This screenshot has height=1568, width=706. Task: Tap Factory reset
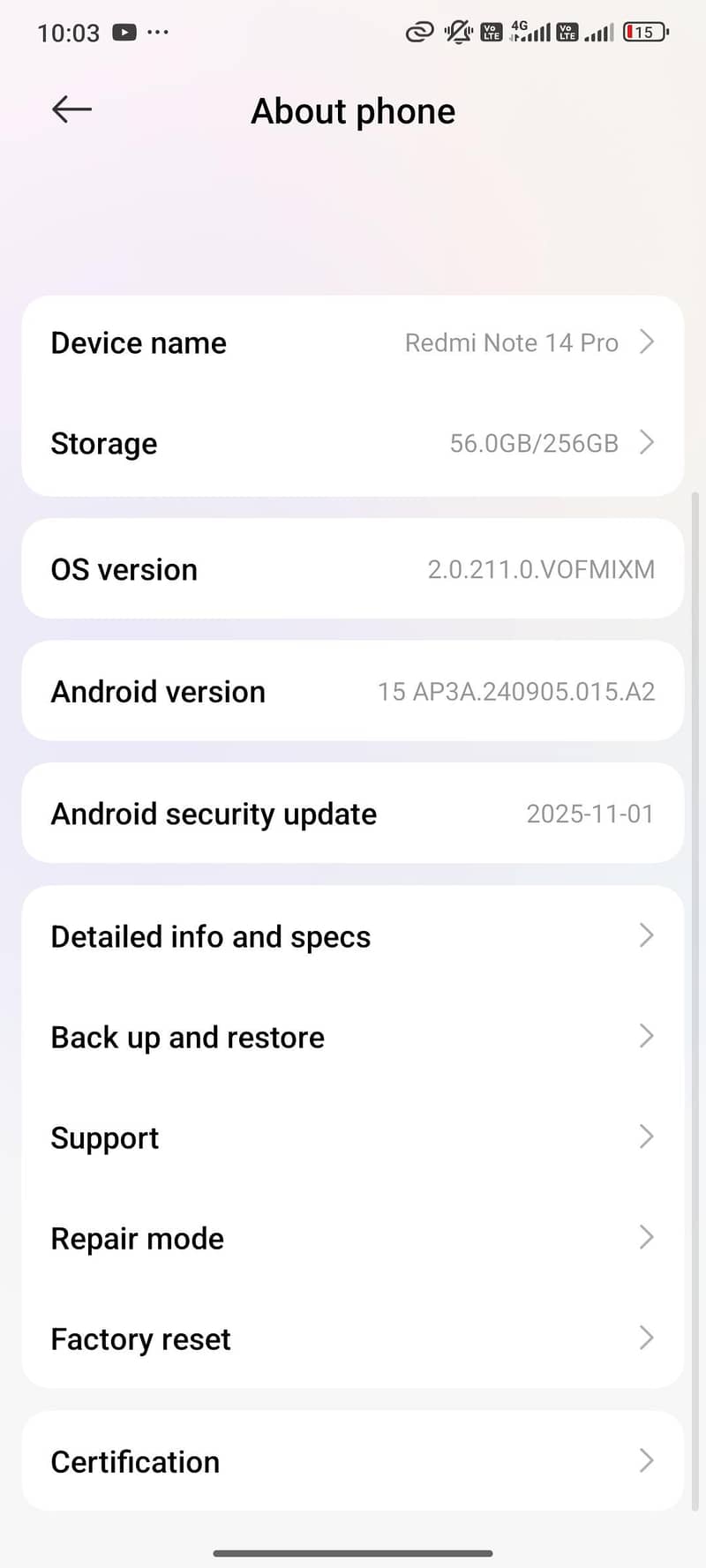tap(353, 1339)
